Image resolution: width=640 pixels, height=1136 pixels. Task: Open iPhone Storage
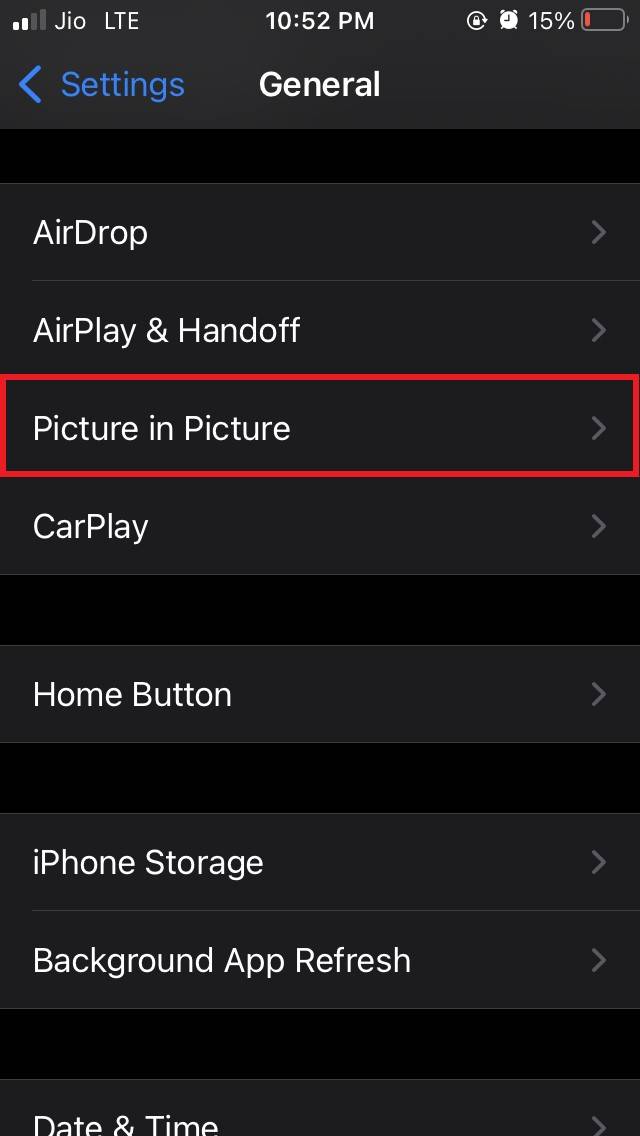click(x=320, y=862)
